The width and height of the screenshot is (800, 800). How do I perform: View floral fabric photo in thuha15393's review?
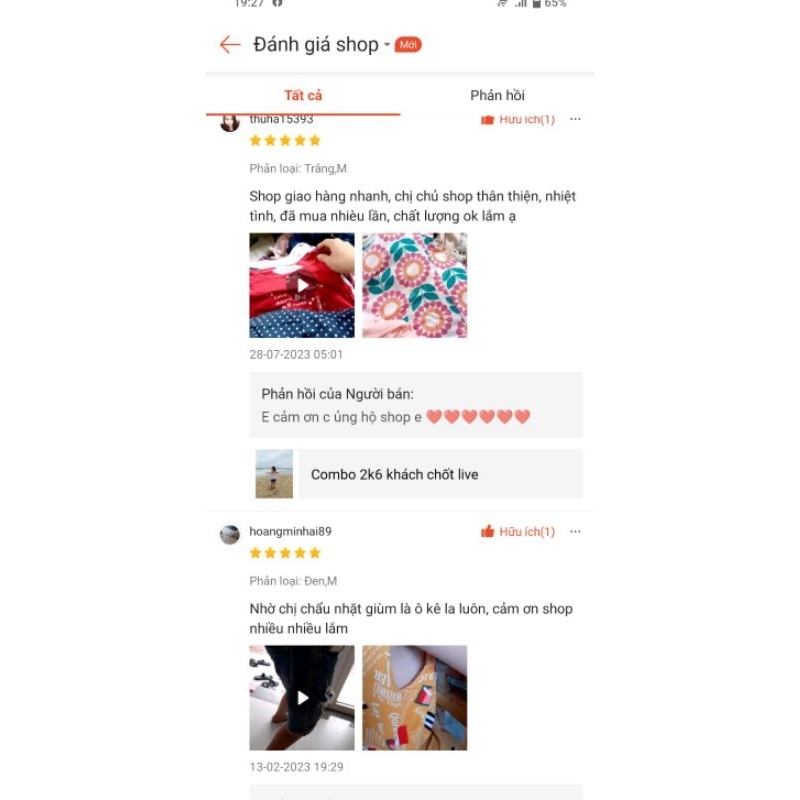414,285
